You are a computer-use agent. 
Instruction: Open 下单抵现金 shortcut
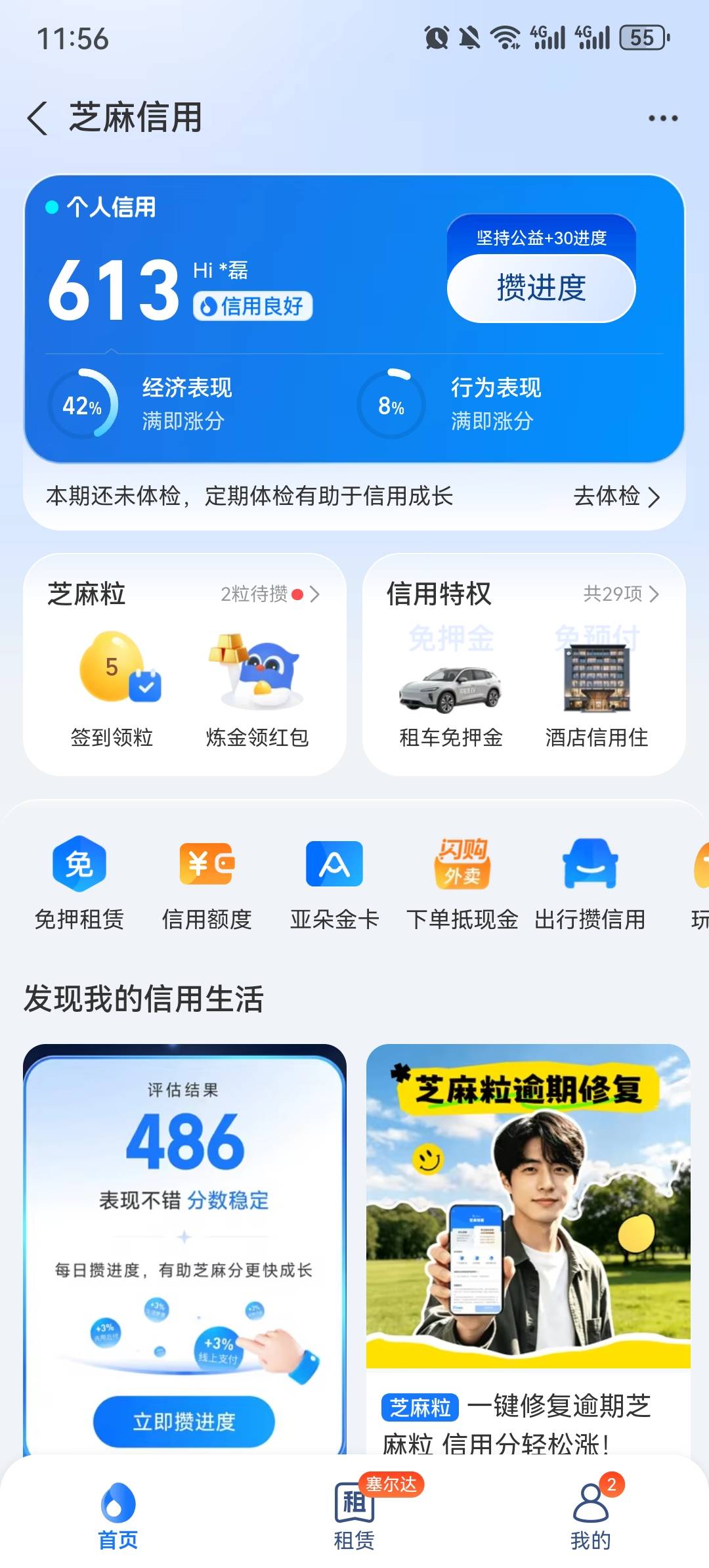462,883
